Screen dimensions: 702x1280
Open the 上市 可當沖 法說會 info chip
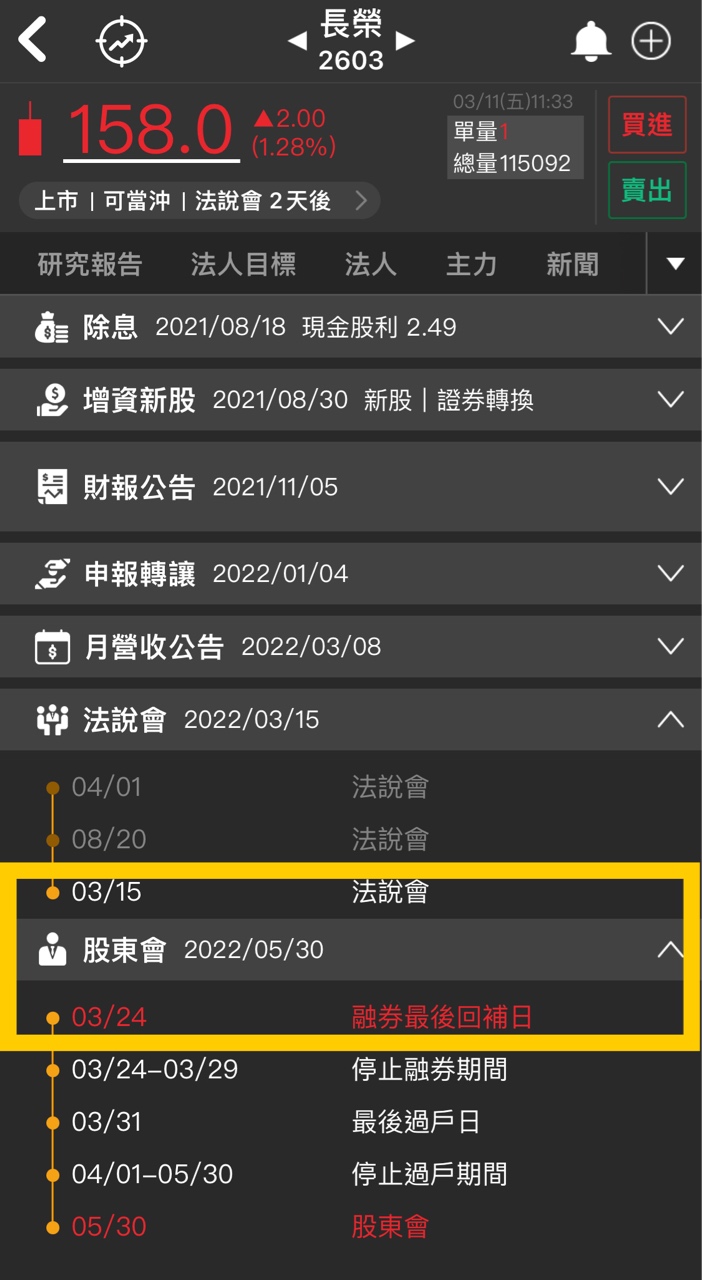click(199, 201)
